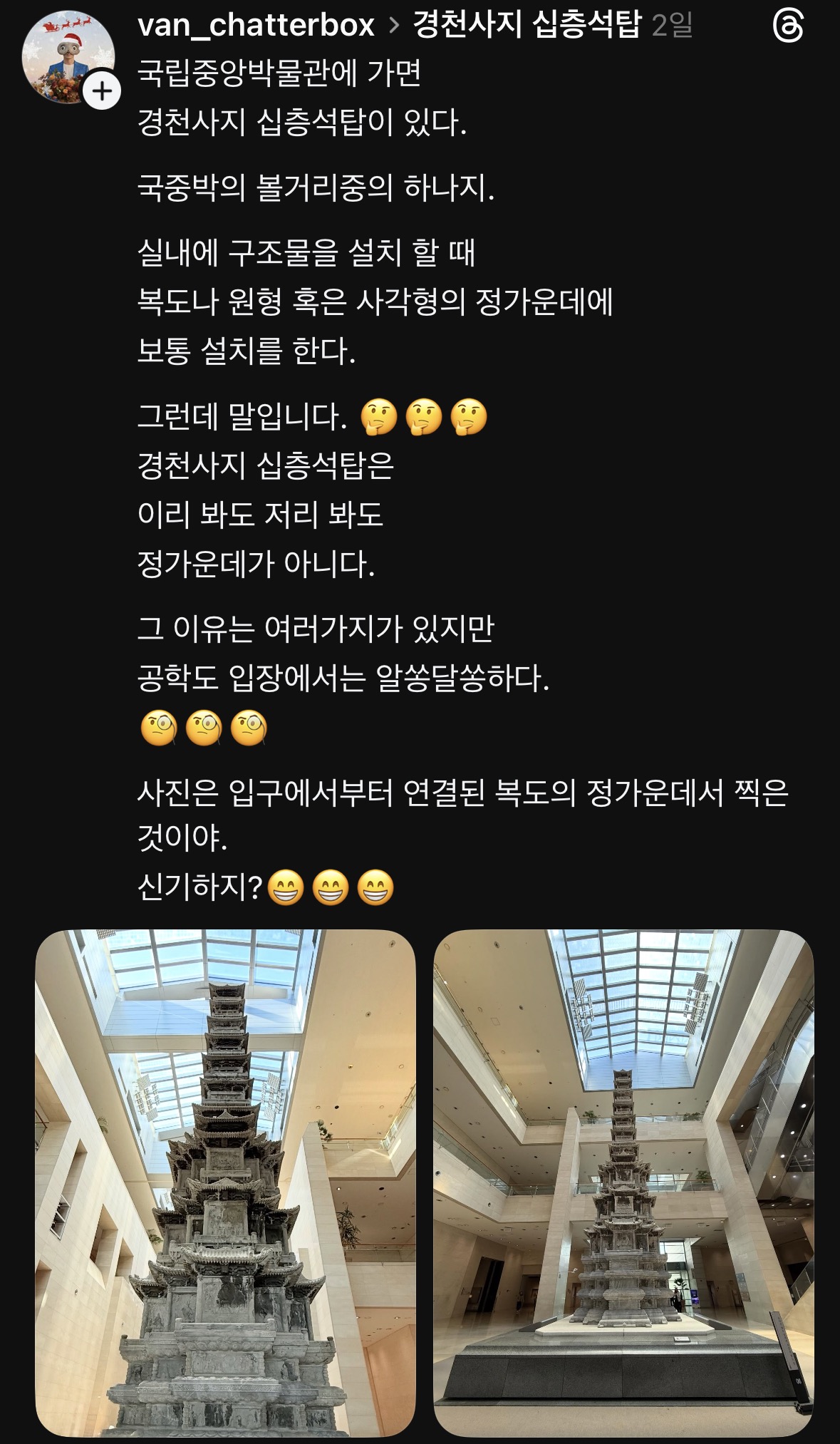Follow van_chatterbox via the plus badge
The height and width of the screenshot is (1444, 840).
[102, 91]
